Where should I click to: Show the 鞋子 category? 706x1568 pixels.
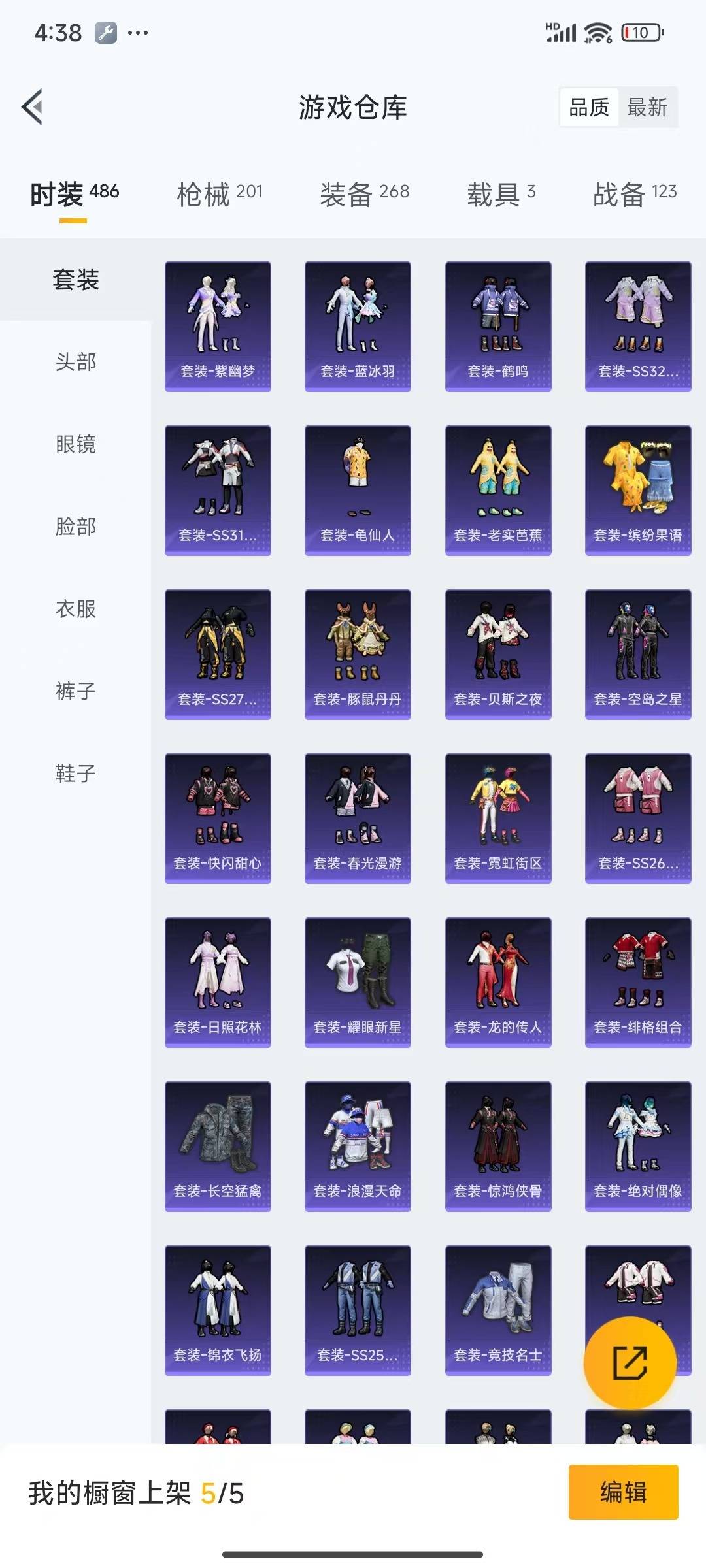click(76, 774)
